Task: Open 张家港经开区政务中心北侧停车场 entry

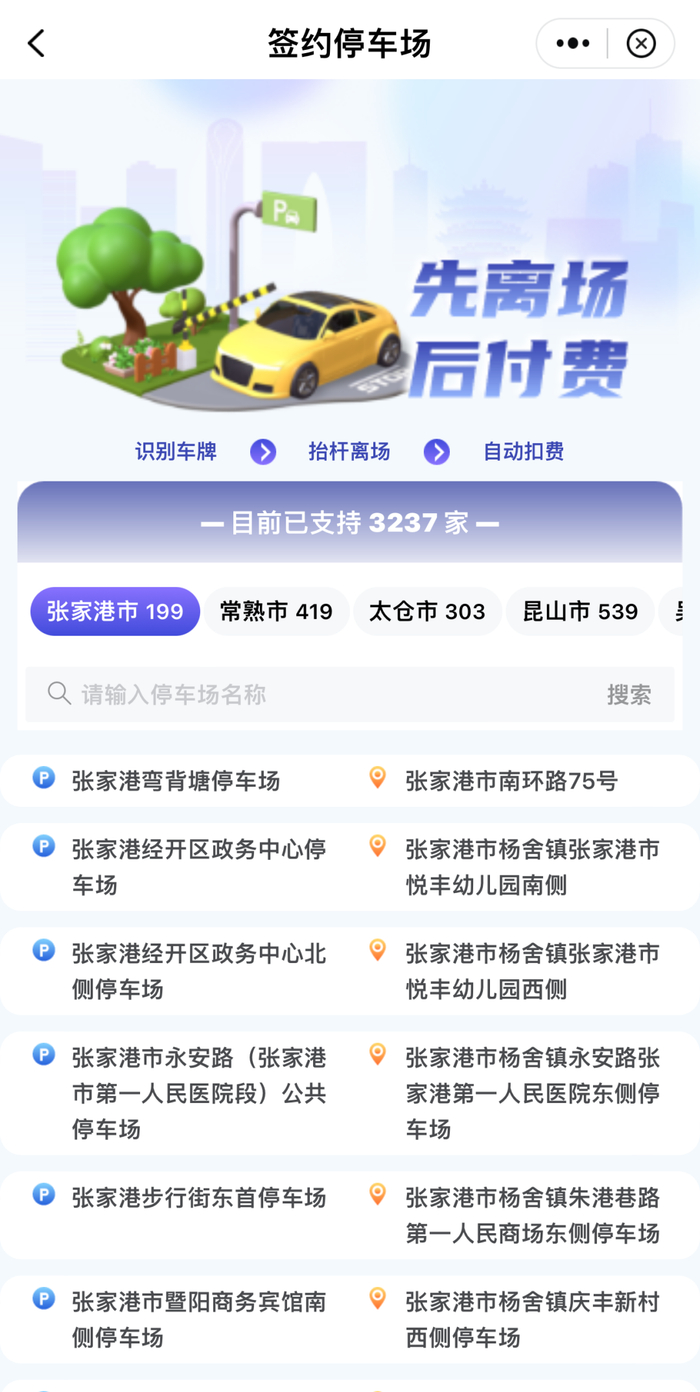Action: [350, 971]
